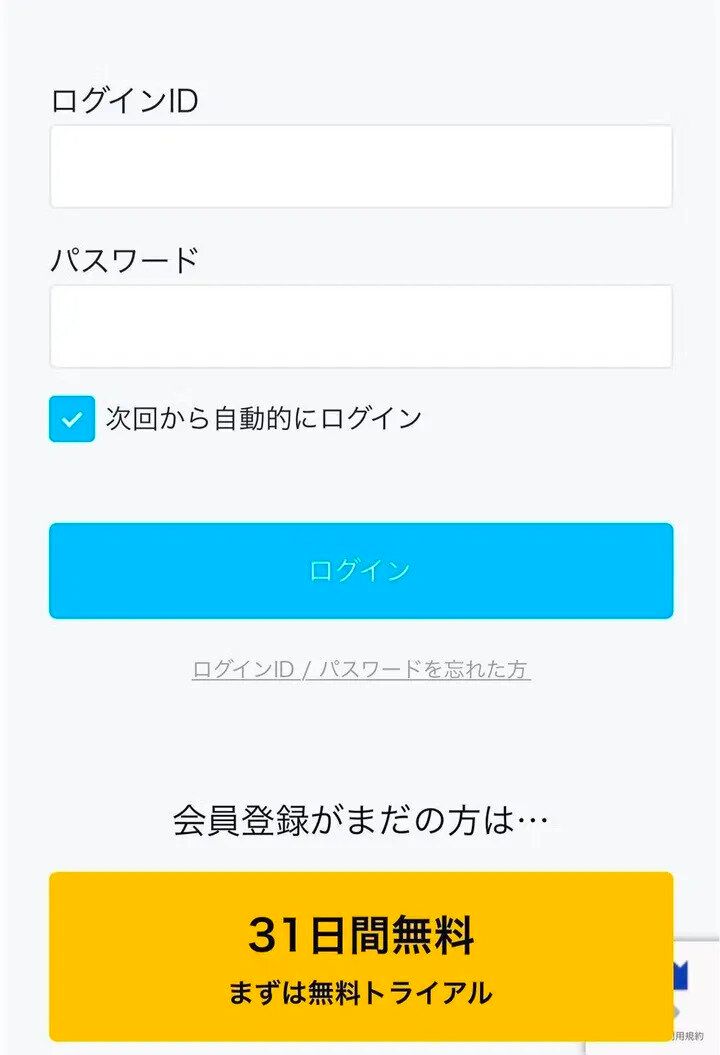
Task: Click the forgot ID / password link
Action: 363,671
